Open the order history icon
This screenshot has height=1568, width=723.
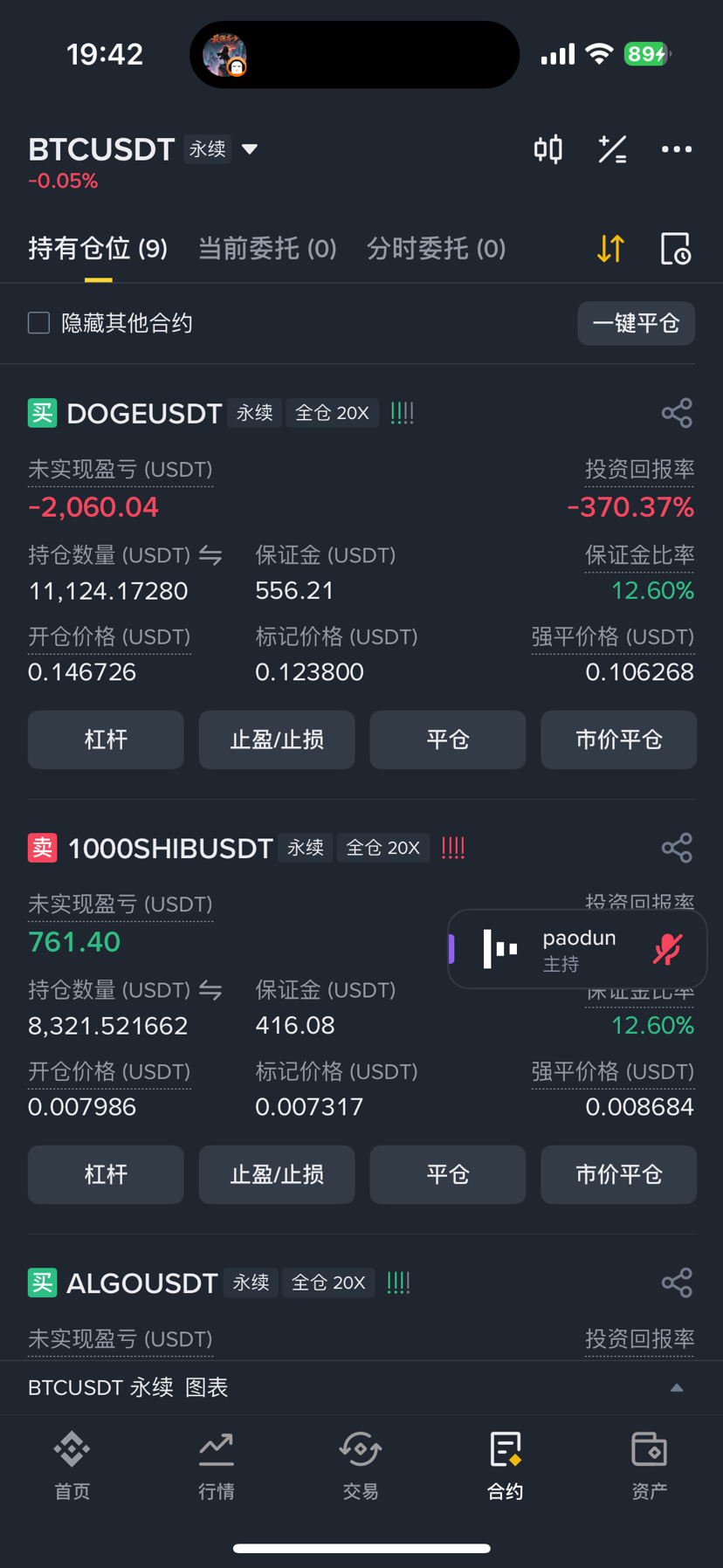(675, 249)
